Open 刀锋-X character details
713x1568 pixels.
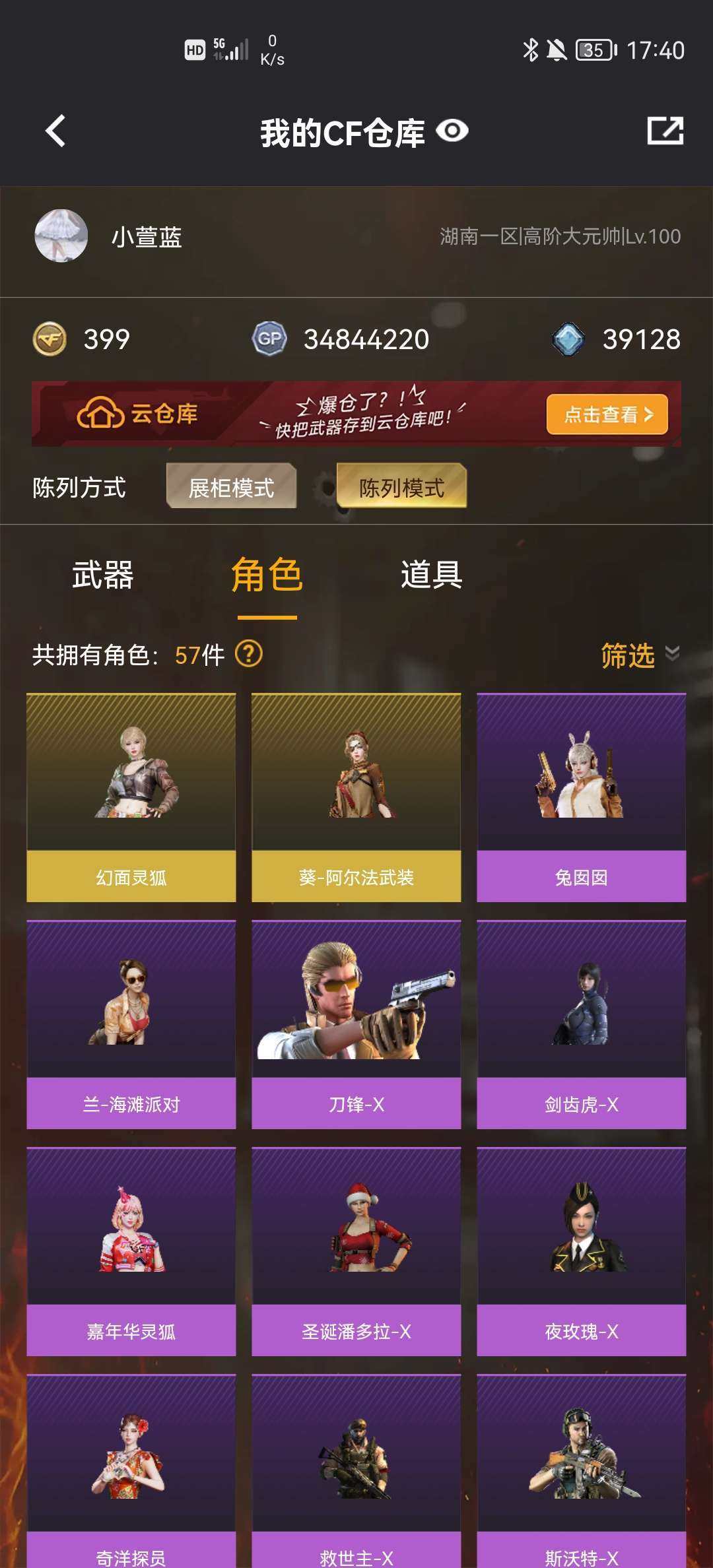click(x=356, y=1024)
